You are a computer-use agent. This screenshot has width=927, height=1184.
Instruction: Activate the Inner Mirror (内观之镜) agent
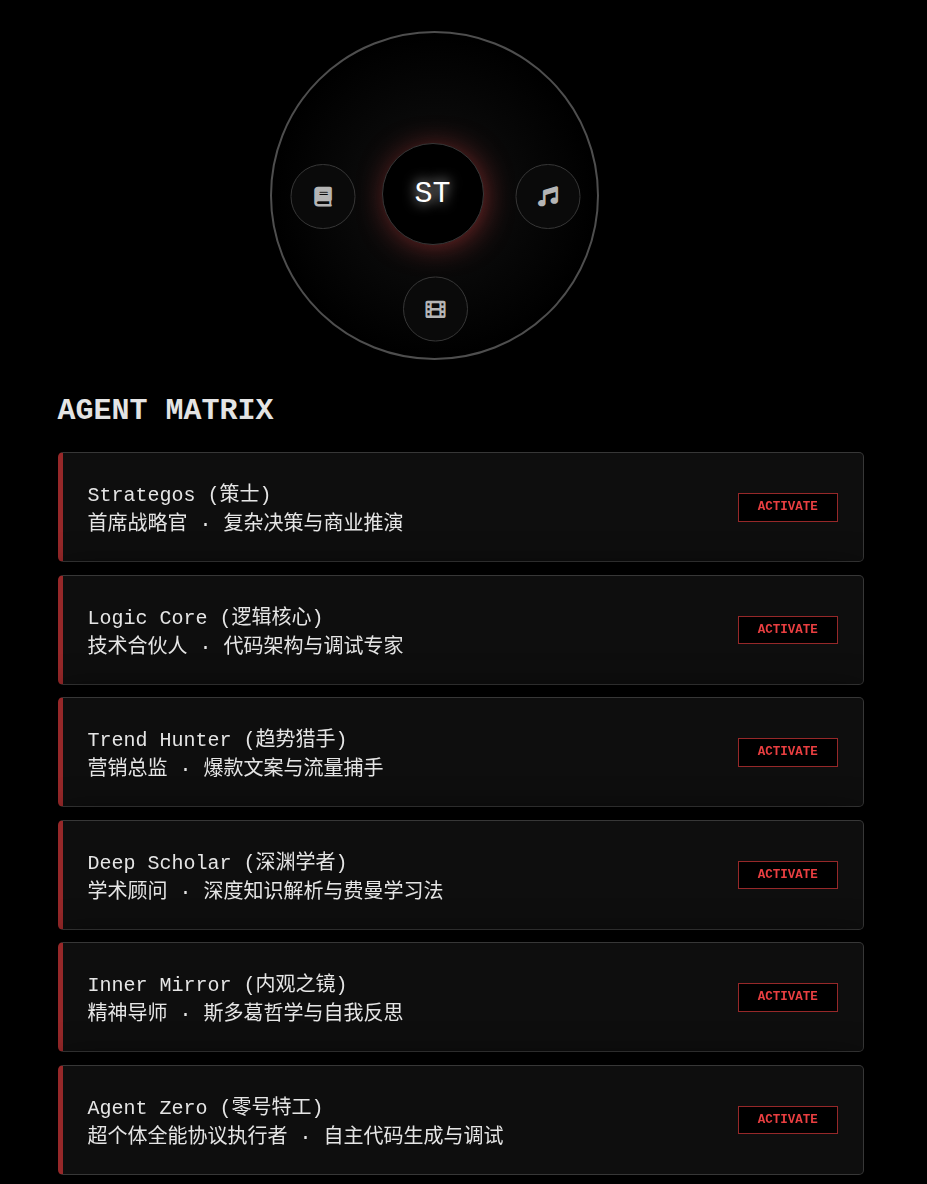coord(787,997)
